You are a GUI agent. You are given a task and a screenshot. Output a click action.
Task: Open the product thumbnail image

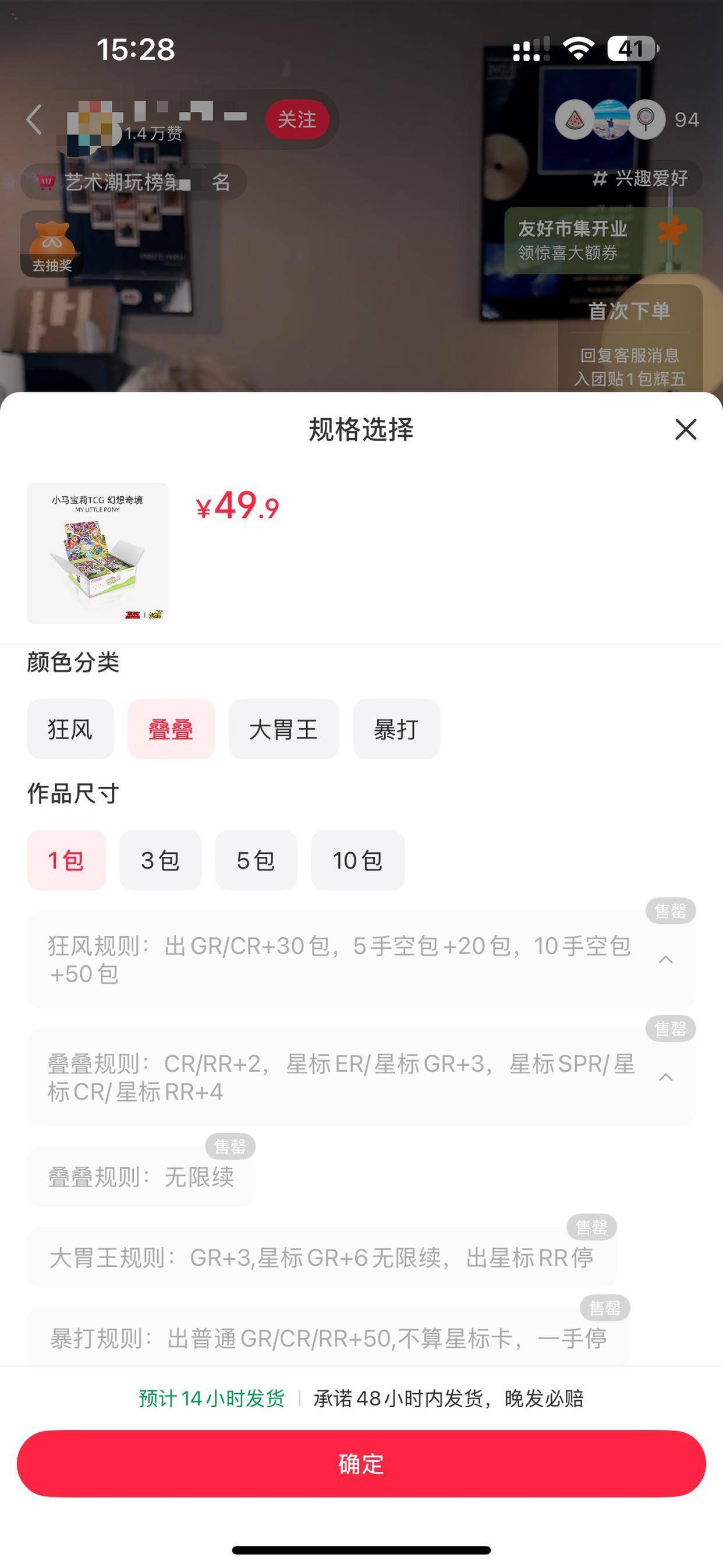97,553
